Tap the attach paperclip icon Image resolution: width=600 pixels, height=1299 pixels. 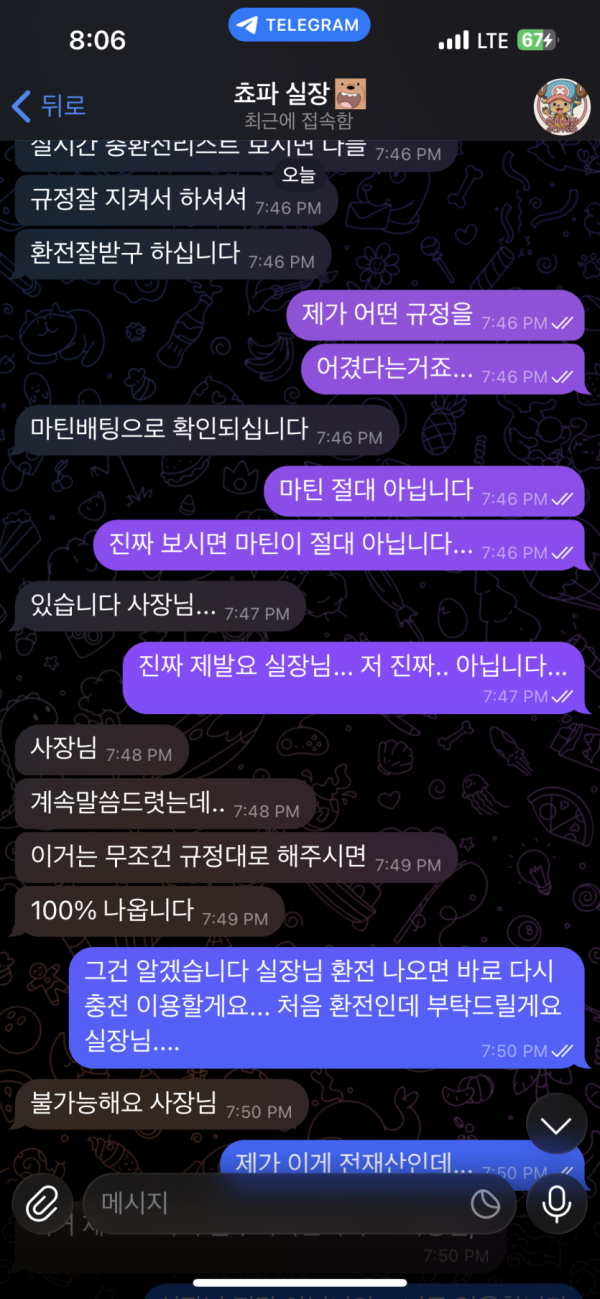pyautogui.click(x=41, y=1203)
